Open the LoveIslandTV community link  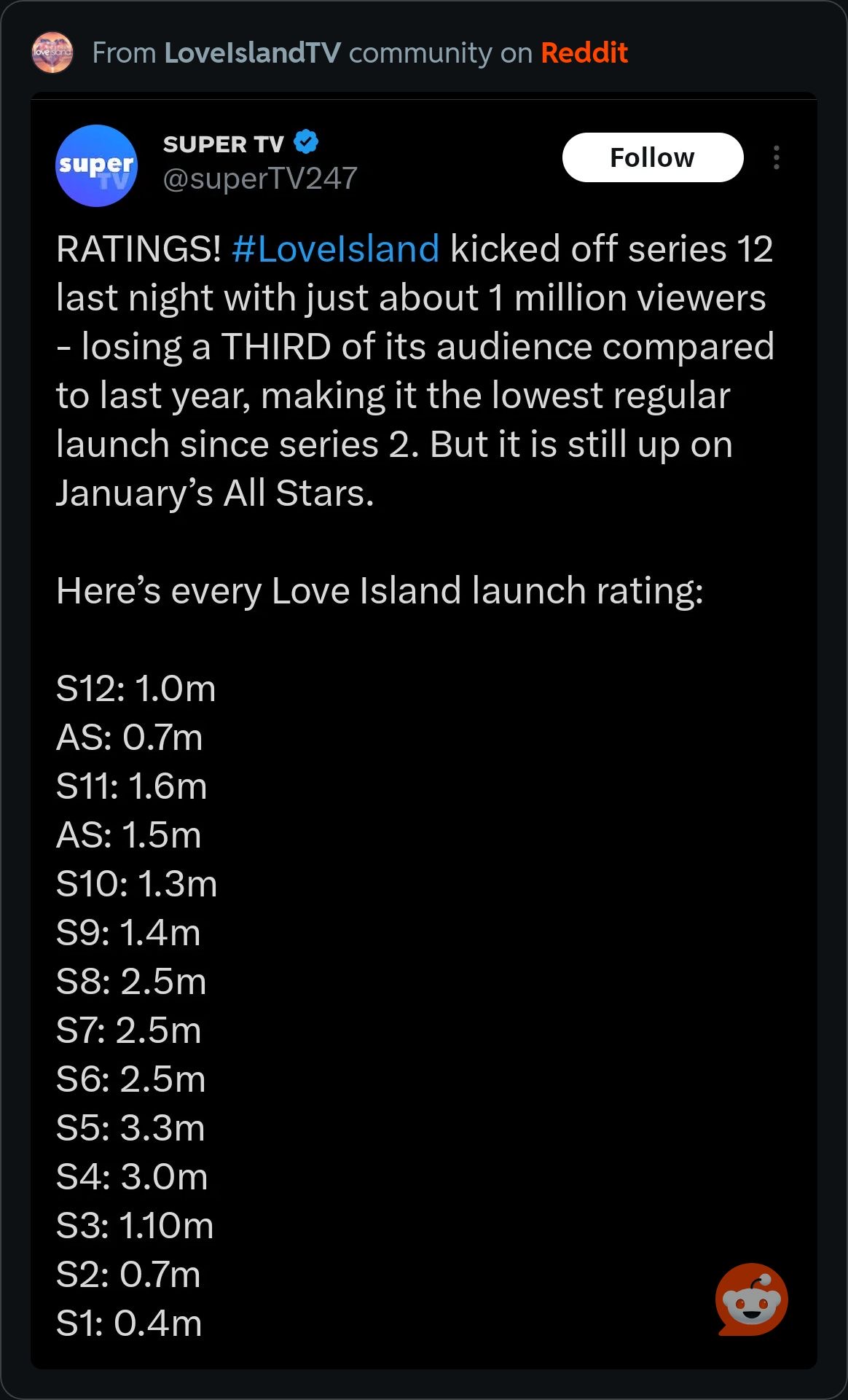[x=252, y=53]
